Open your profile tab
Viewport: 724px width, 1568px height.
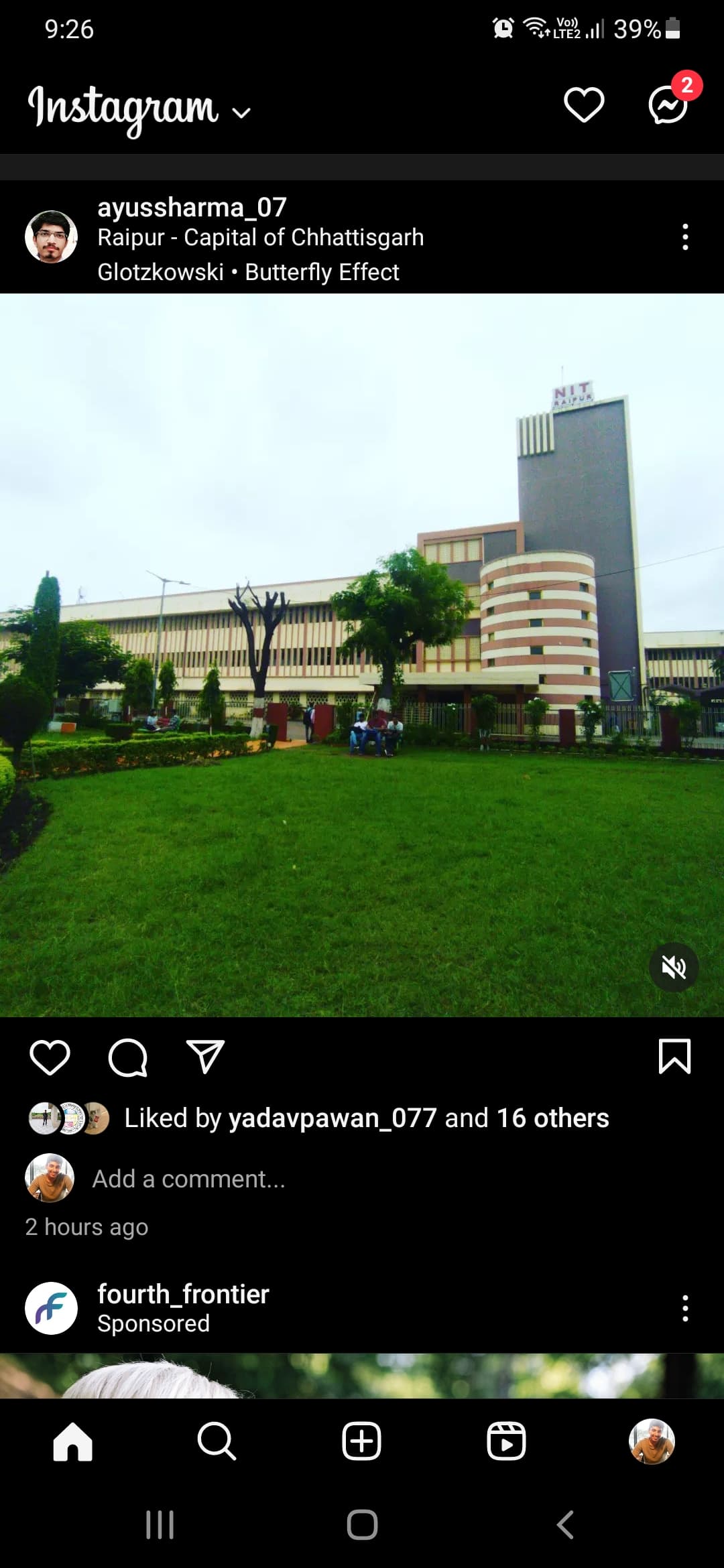652,1441
